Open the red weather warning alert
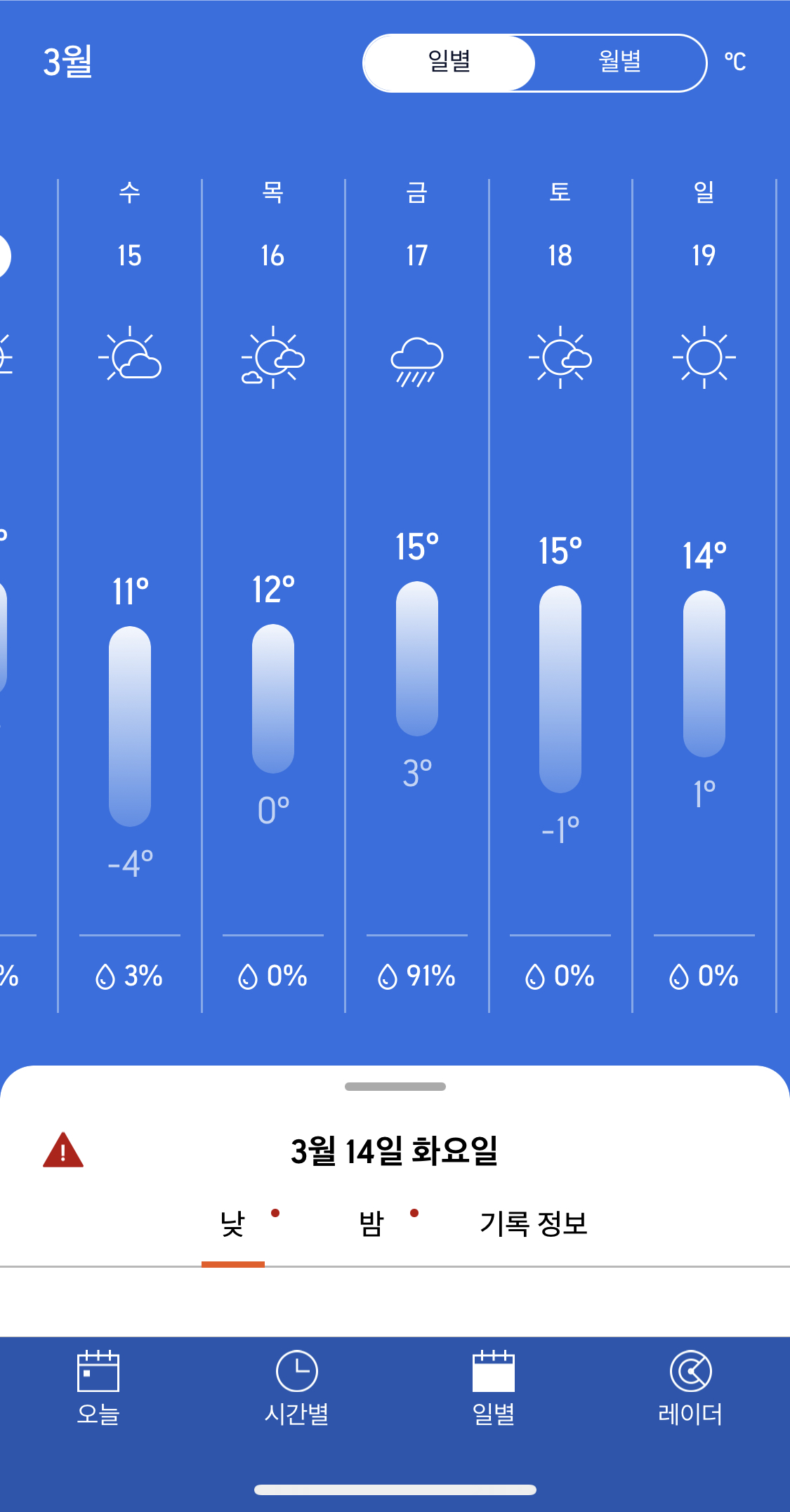790x1512 pixels. click(x=63, y=1150)
